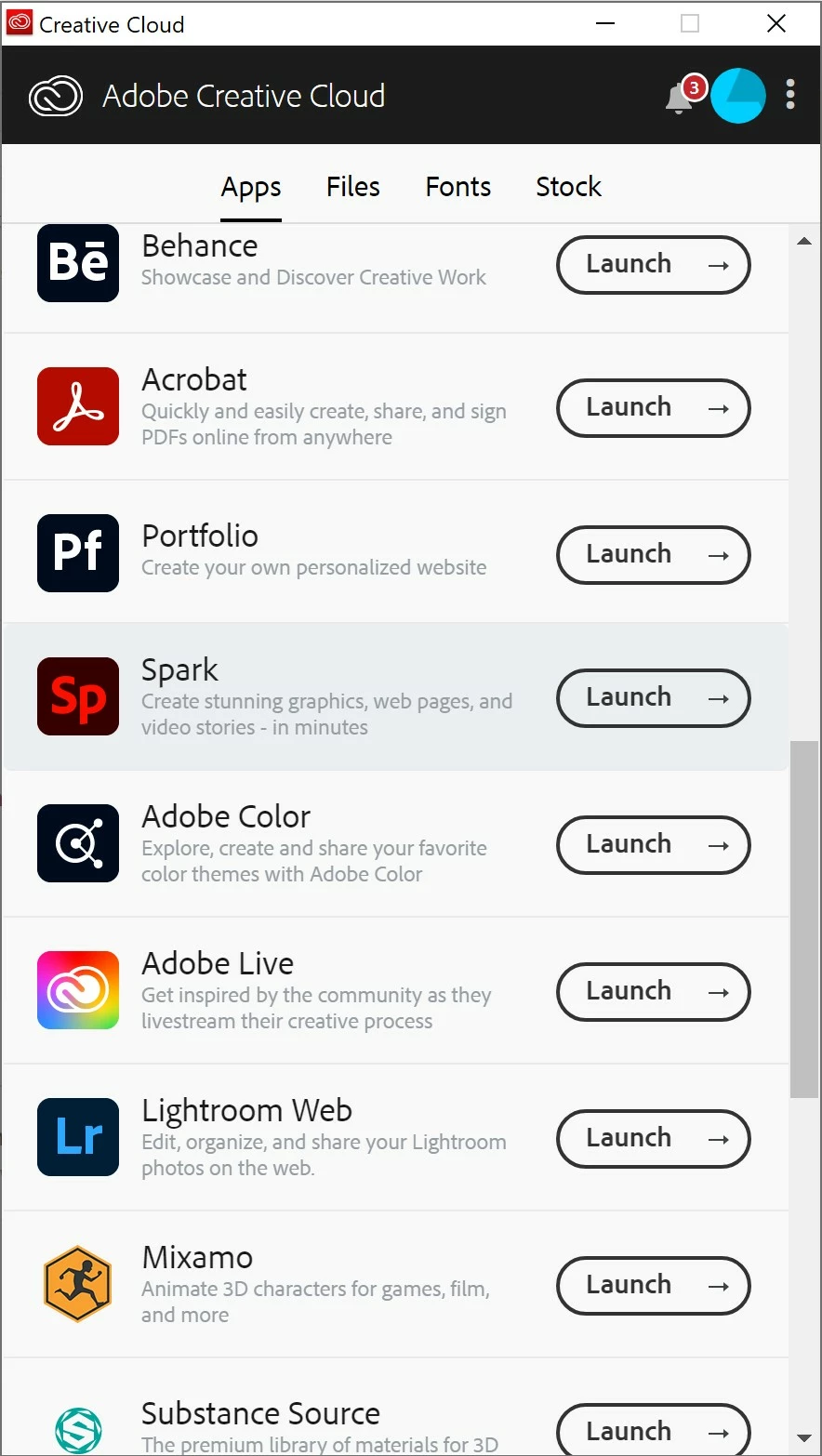
Task: Launch Spark
Action: pyautogui.click(x=653, y=698)
